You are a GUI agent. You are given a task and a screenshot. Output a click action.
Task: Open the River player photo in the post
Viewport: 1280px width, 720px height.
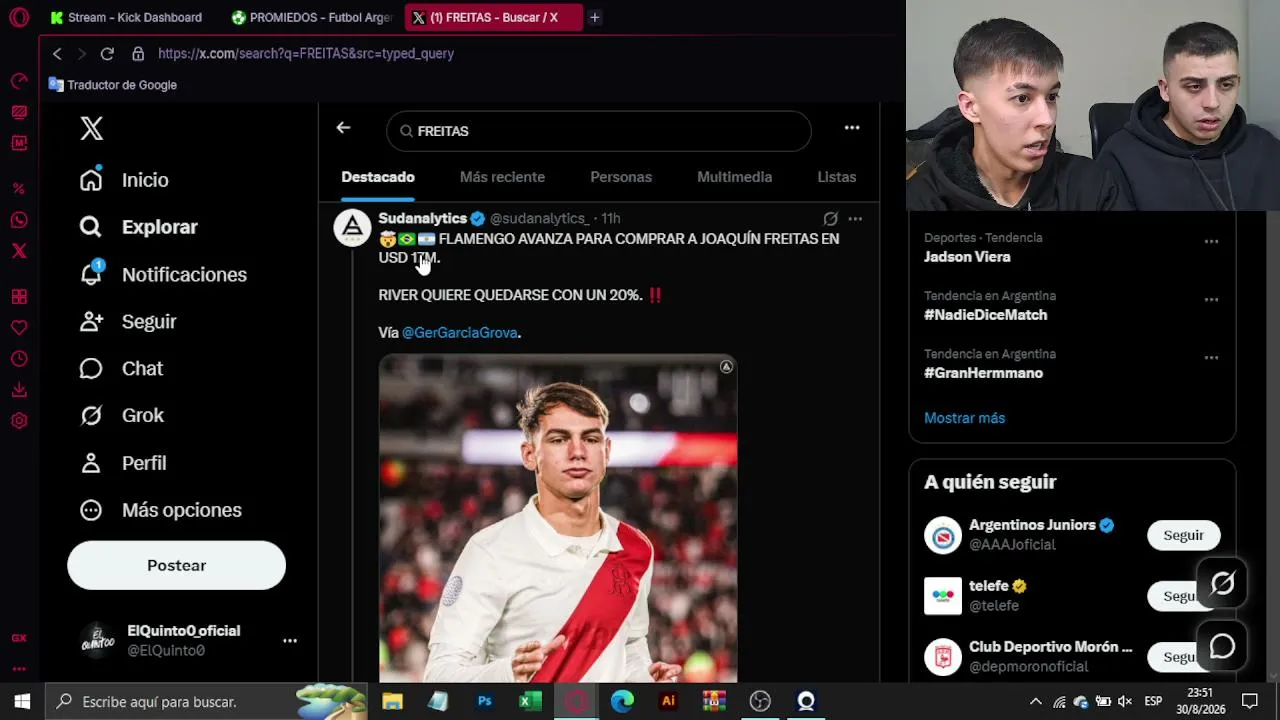(x=558, y=519)
